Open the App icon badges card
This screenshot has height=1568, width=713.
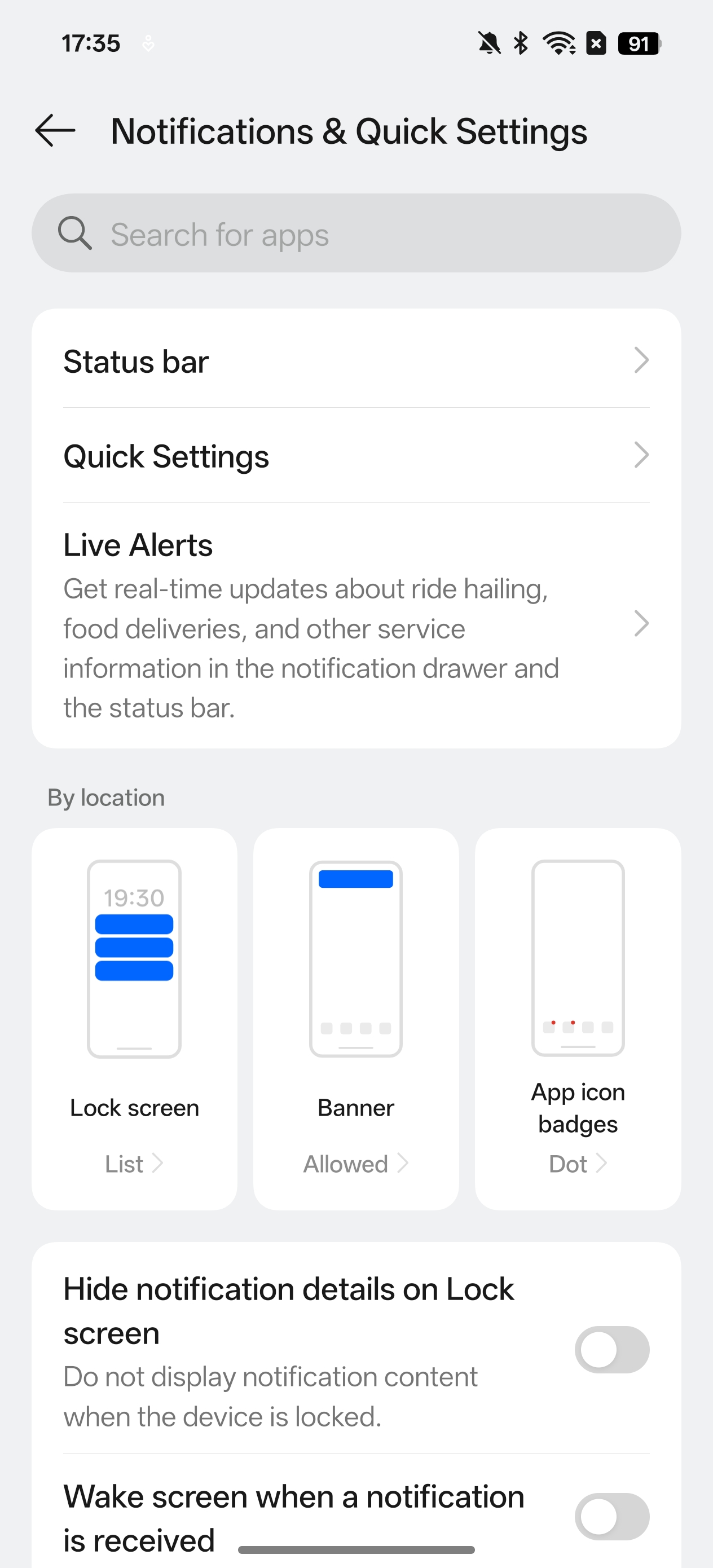pyautogui.click(x=578, y=1018)
